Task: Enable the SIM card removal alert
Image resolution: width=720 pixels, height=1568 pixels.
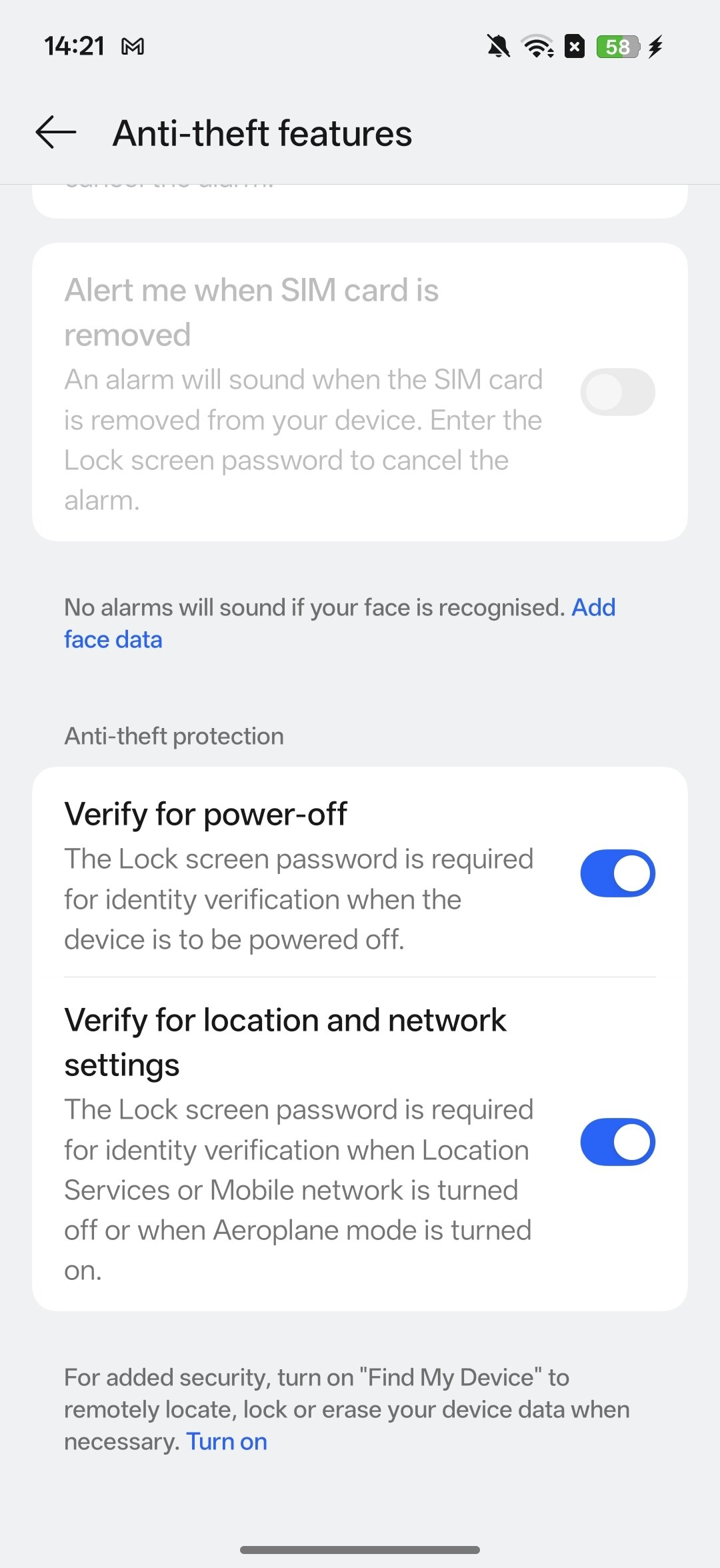Action: [617, 392]
